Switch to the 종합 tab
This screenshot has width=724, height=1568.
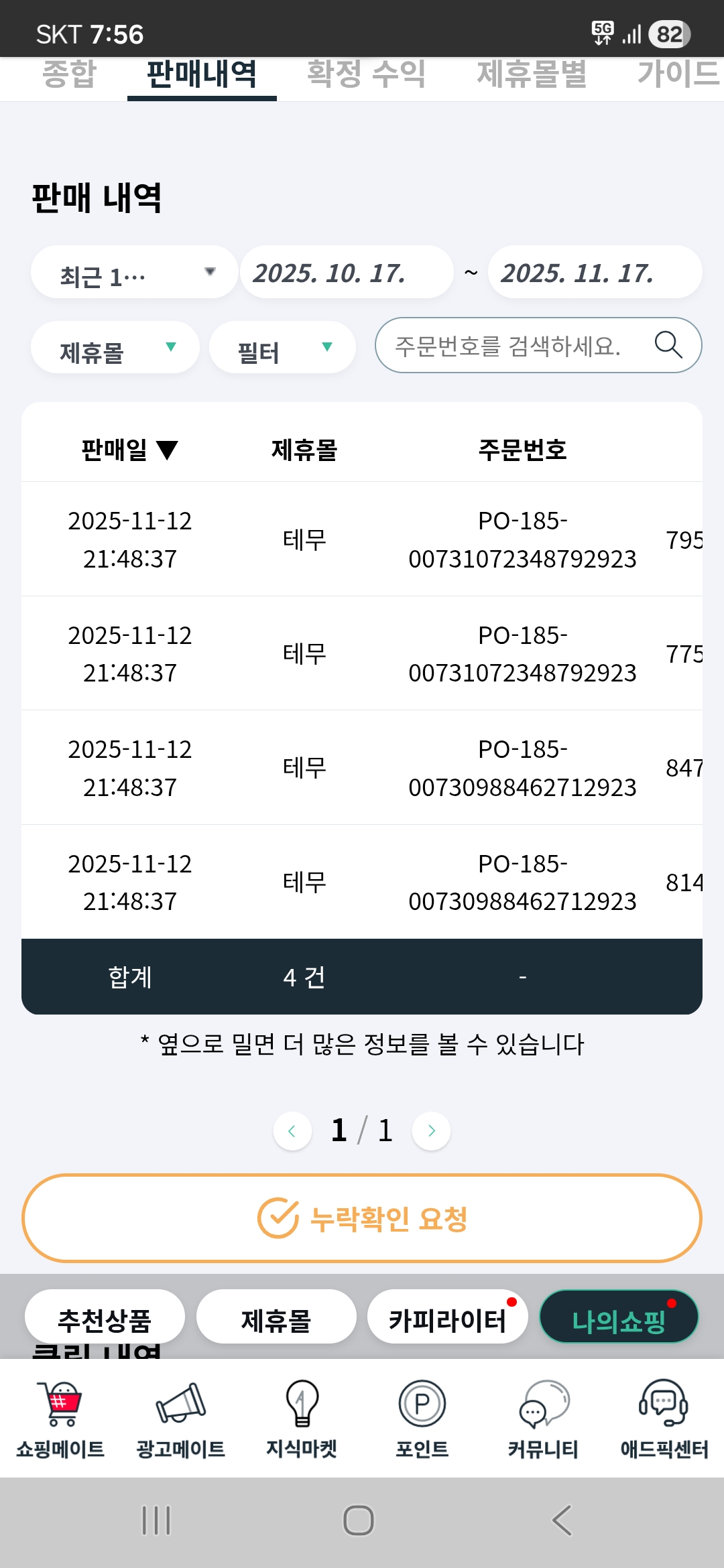69,75
